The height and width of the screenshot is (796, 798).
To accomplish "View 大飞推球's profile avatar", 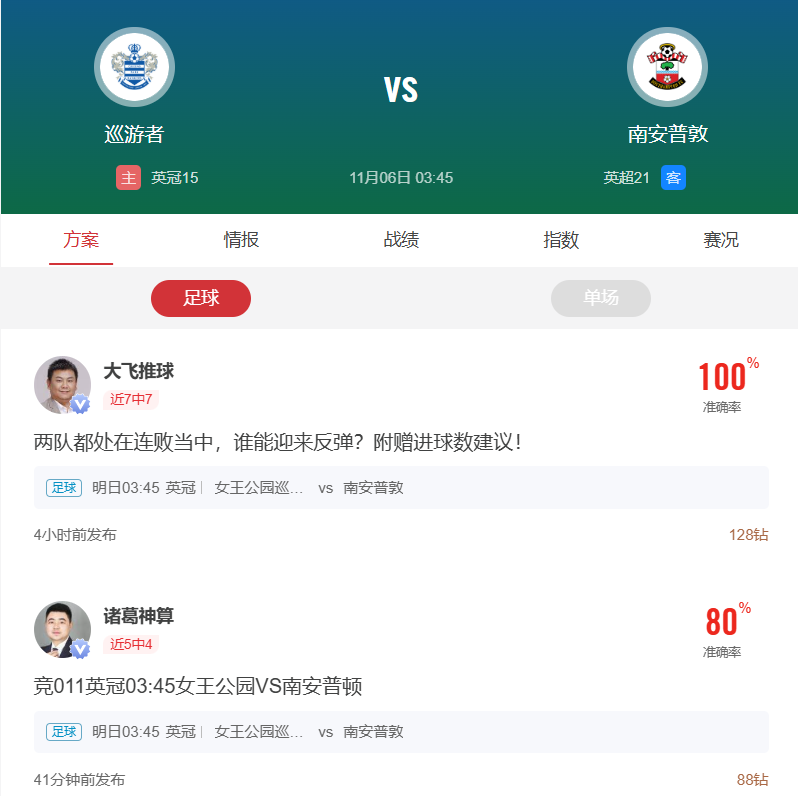I will point(62,384).
